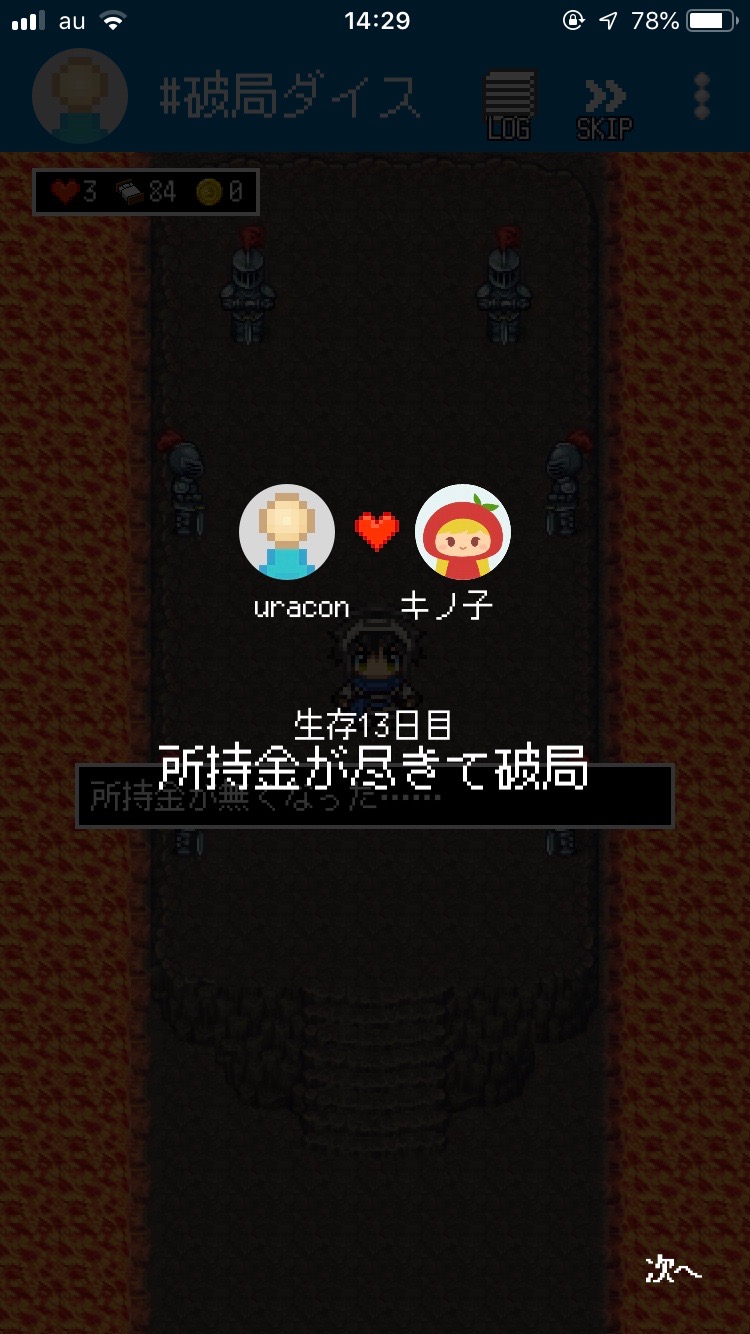The height and width of the screenshot is (1334, 750).
Task: Open キノ子's profile avatar
Action: (x=463, y=532)
